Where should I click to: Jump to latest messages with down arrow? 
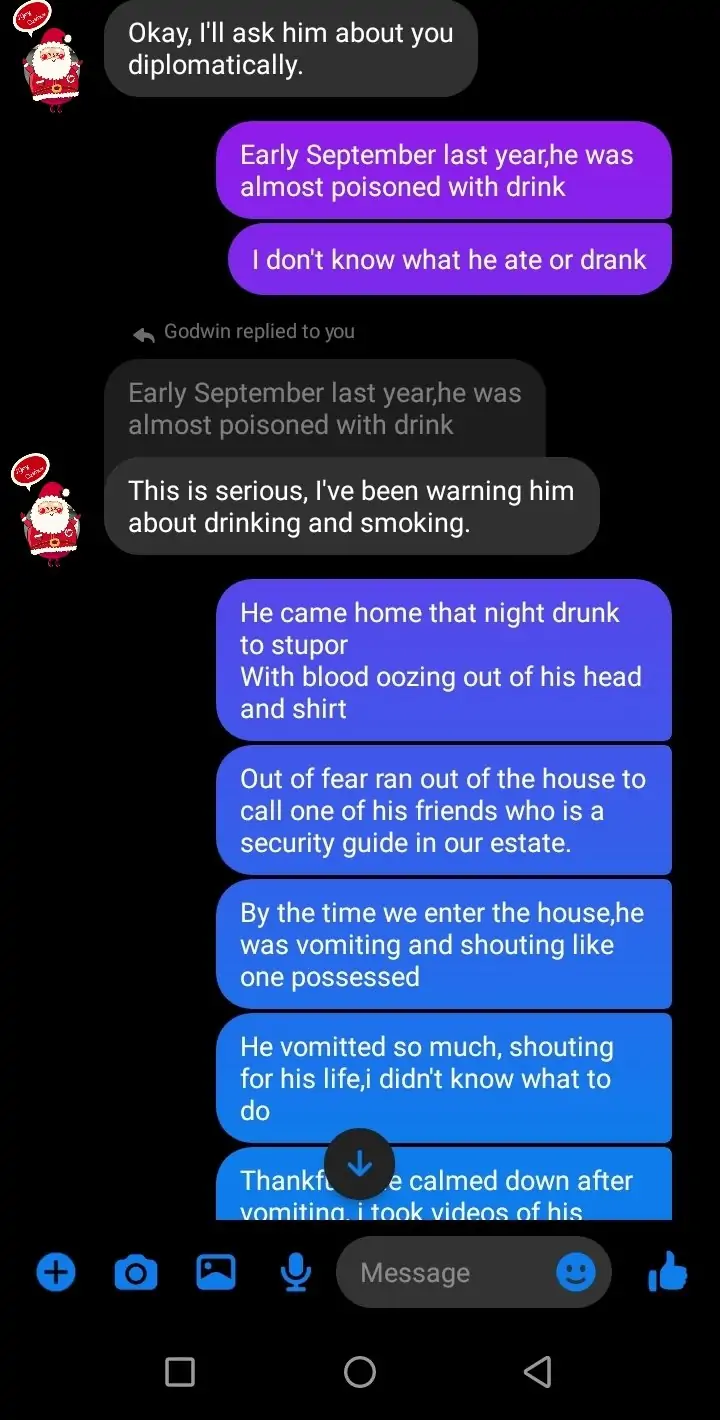[359, 1164]
